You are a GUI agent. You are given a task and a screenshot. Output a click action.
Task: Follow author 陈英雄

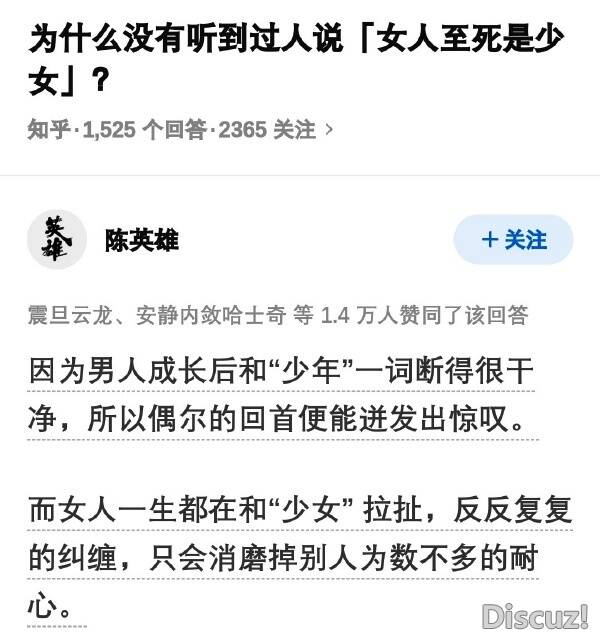point(513,240)
